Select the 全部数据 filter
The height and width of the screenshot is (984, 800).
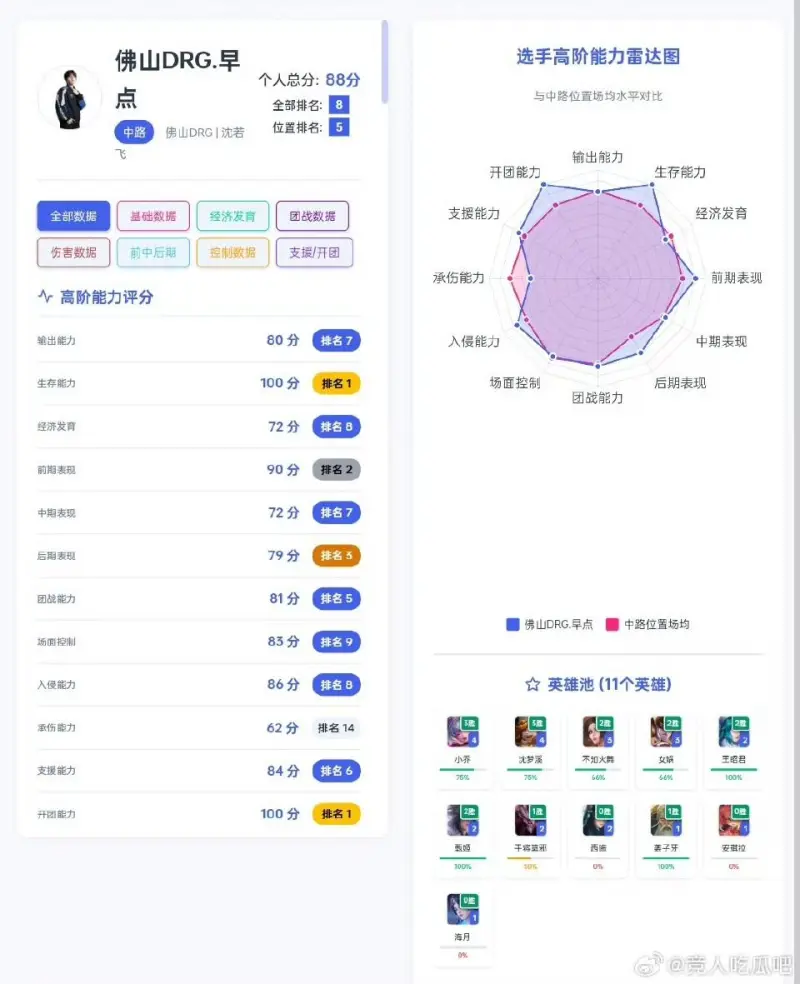point(73,216)
